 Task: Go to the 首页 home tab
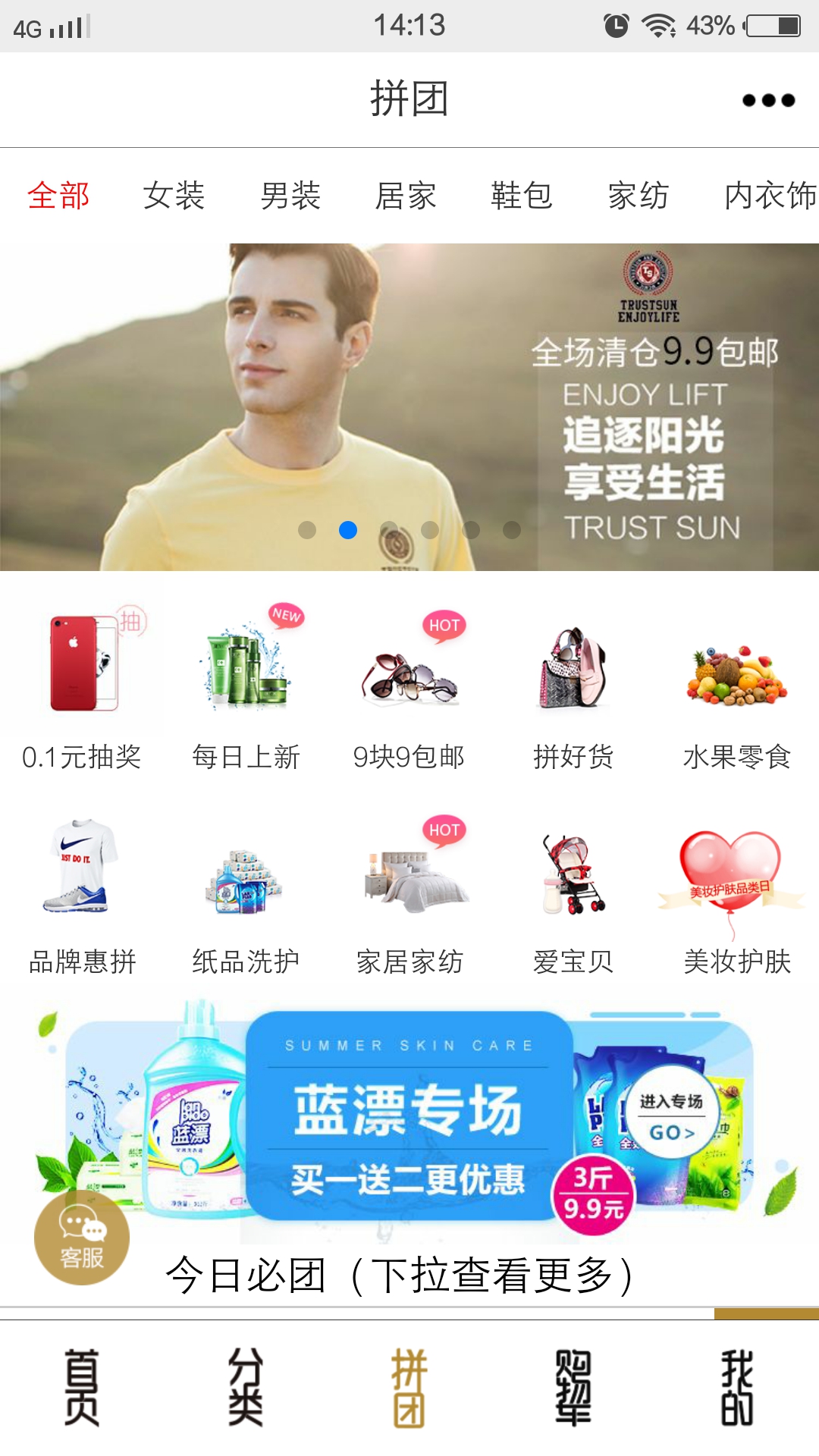click(x=82, y=1388)
